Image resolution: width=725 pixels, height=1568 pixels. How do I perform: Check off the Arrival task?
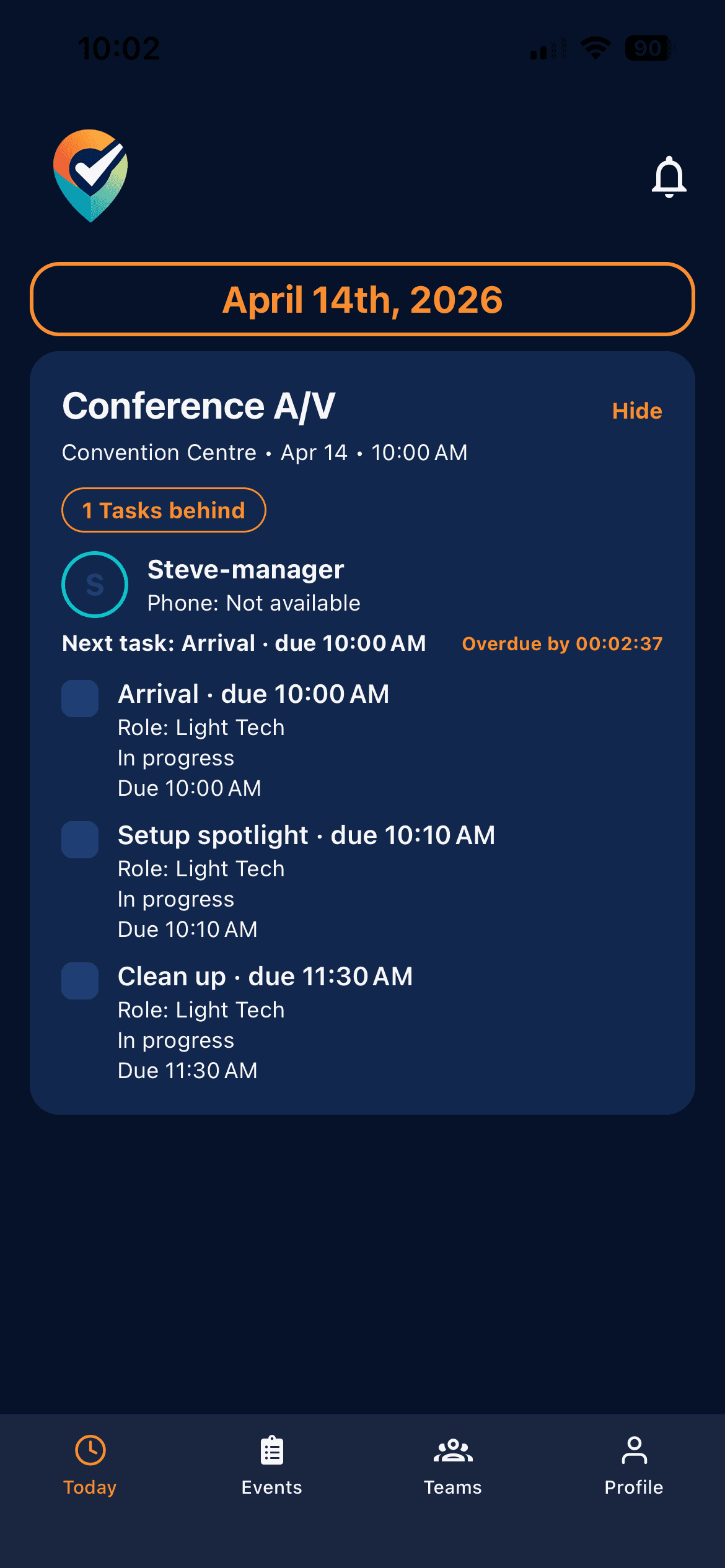80,700
